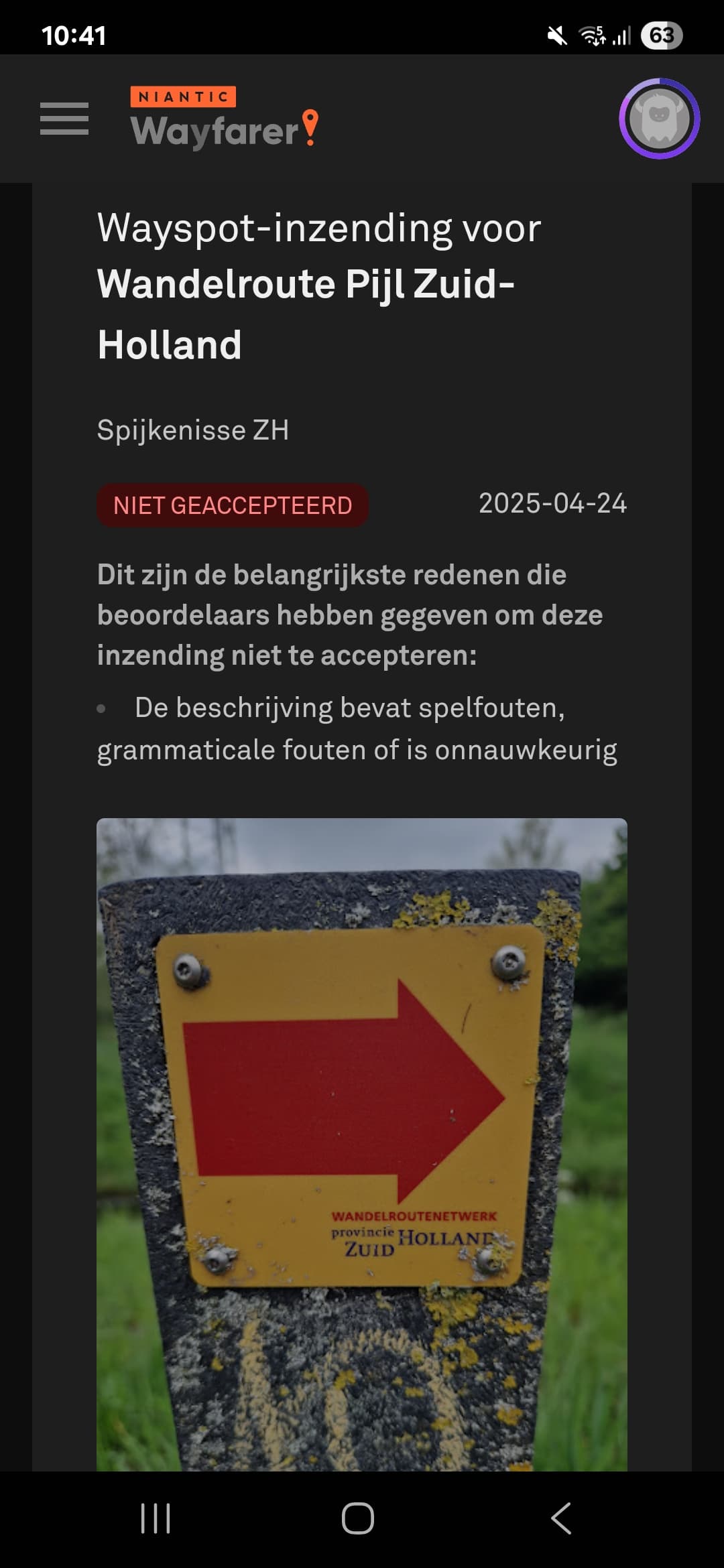The width and height of the screenshot is (724, 1568).
Task: Open the submitted Wandelroute photo
Action: [x=362, y=1145]
